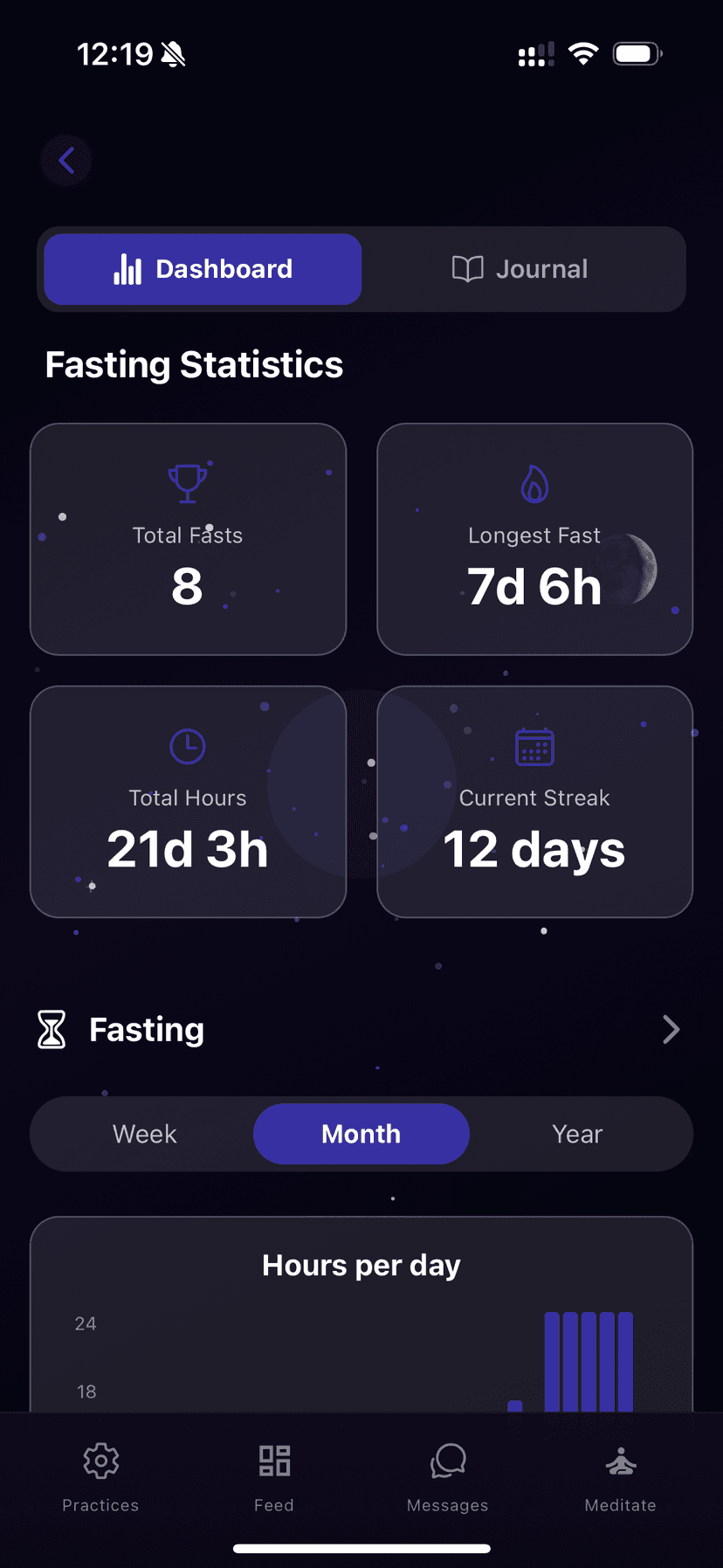723x1568 pixels.
Task: Click the Journal book icon
Action: (x=468, y=269)
